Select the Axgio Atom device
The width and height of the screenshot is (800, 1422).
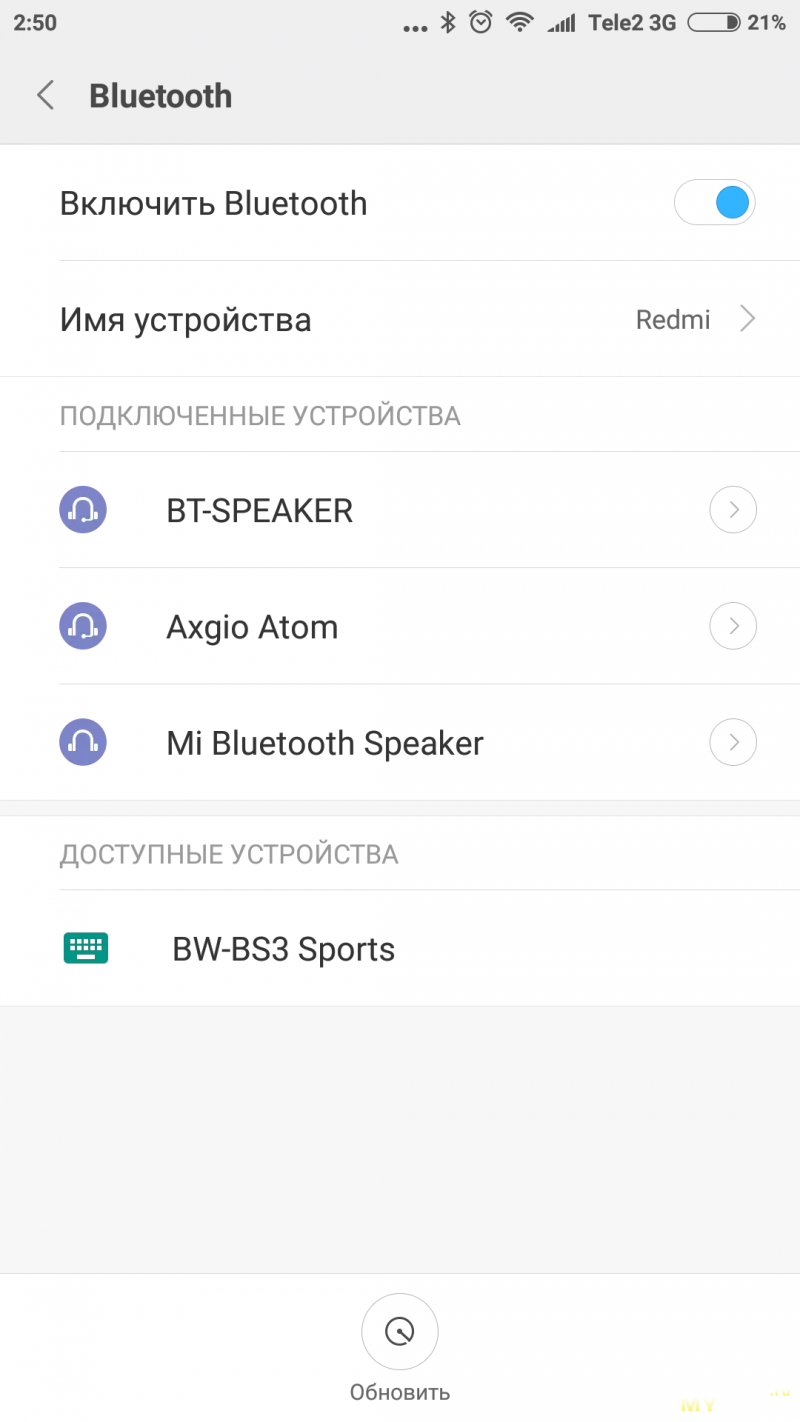click(x=400, y=627)
